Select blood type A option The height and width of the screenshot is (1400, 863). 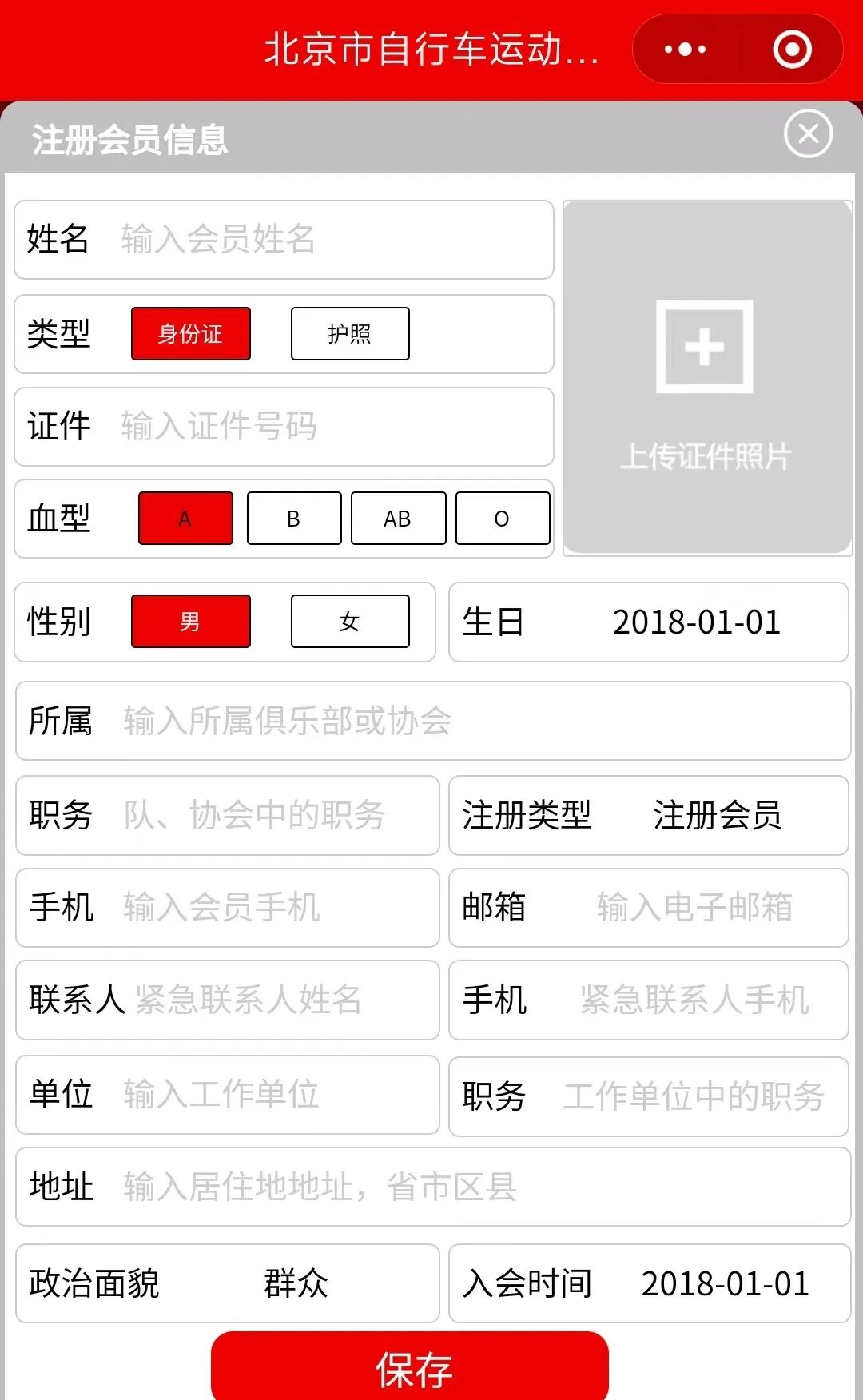(x=185, y=518)
